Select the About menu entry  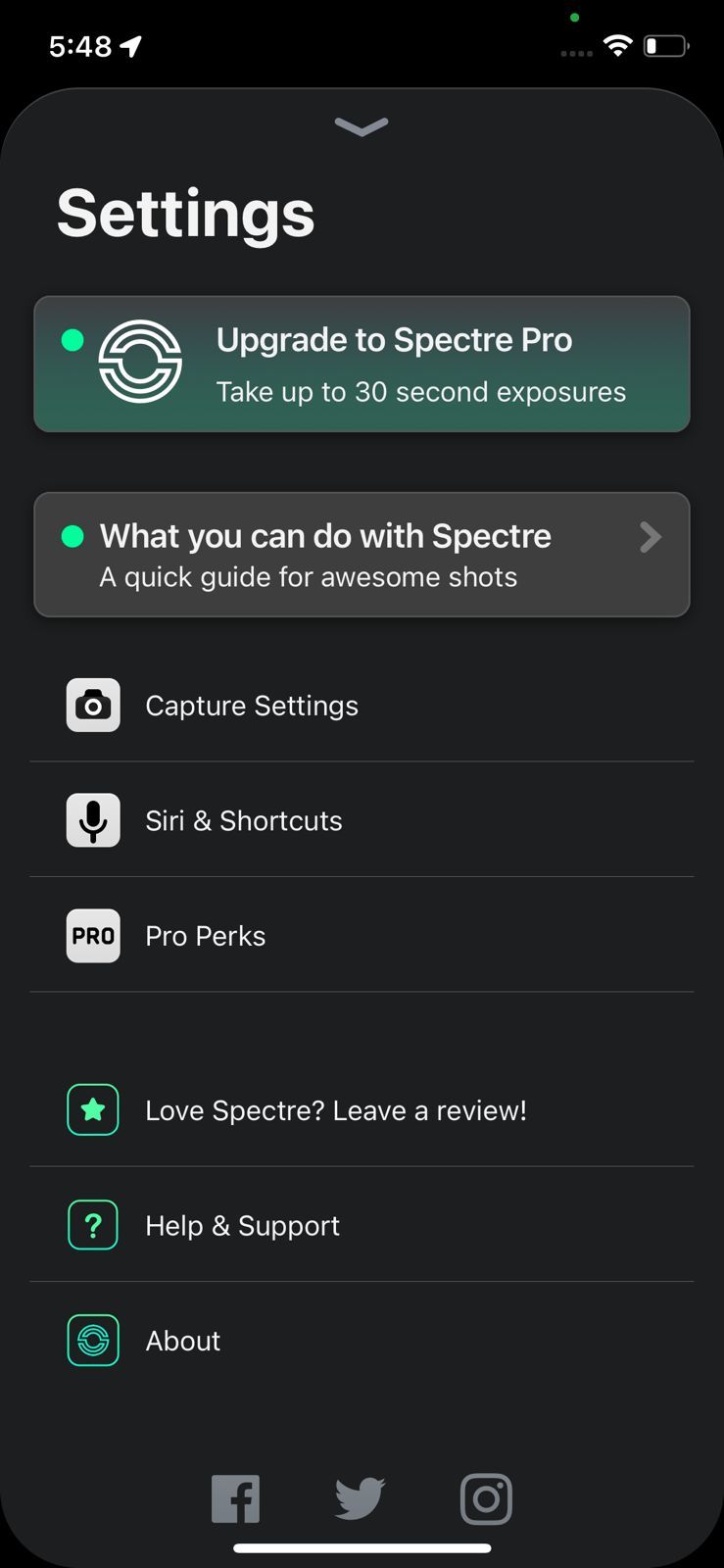pyautogui.click(x=182, y=1340)
